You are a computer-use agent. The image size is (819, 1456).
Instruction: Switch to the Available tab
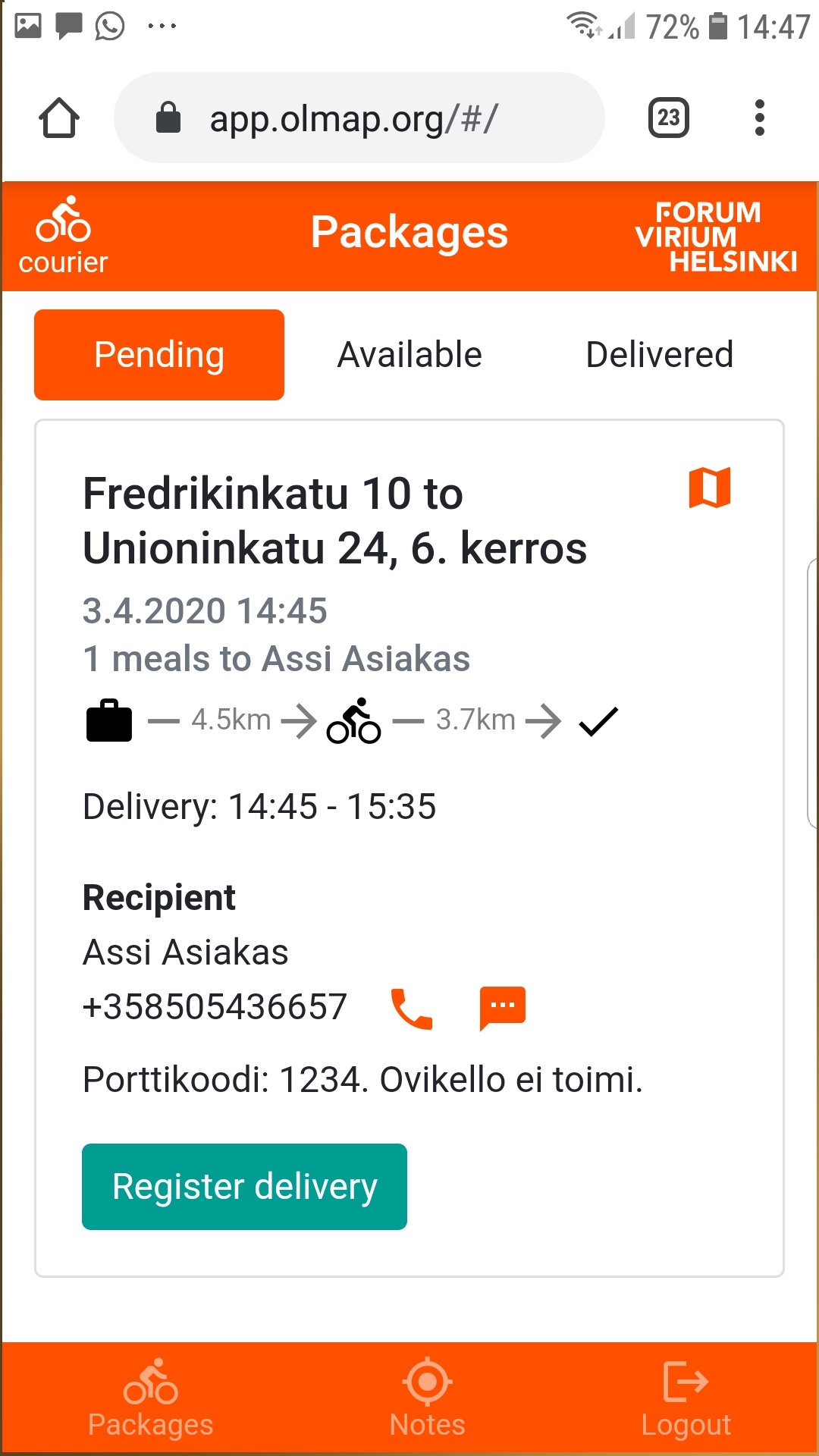(x=409, y=355)
